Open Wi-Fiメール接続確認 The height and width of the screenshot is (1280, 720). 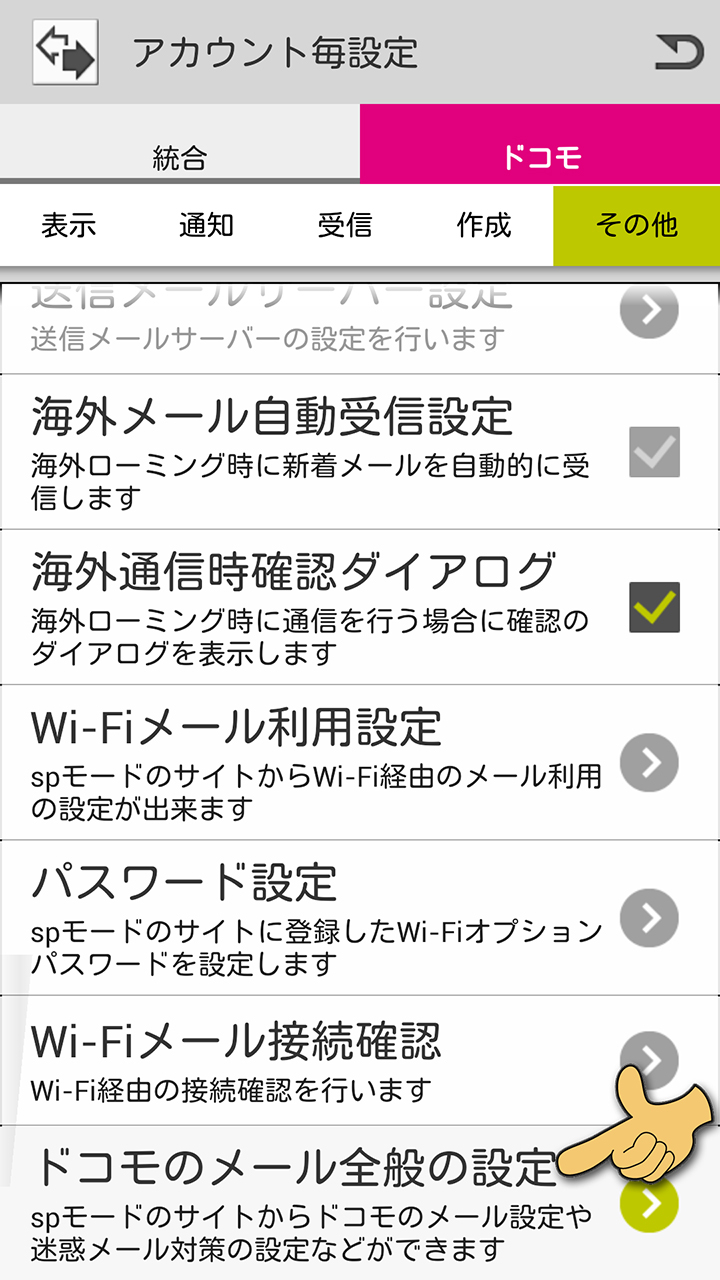360,1060
